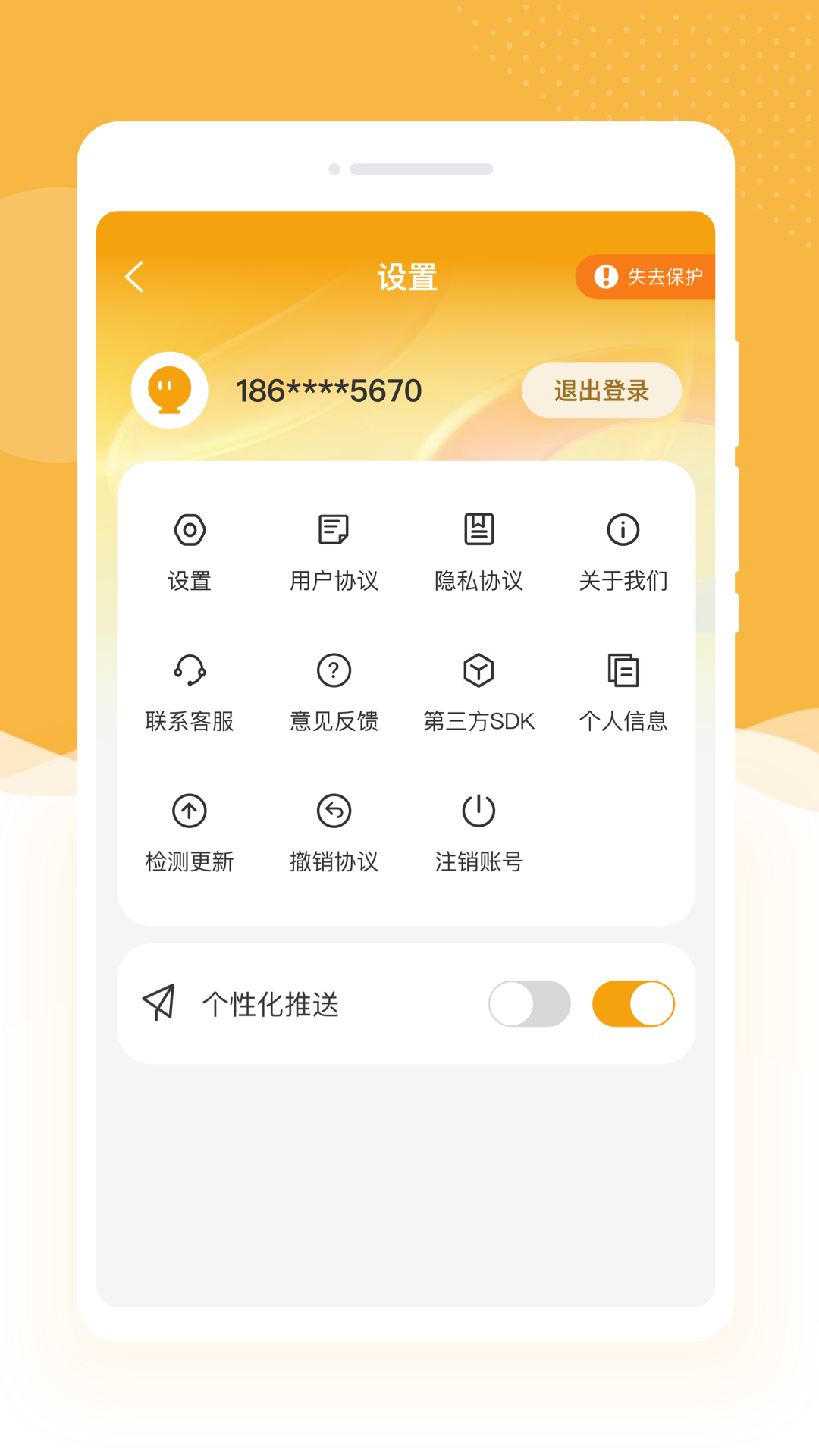Image resolution: width=819 pixels, height=1456 pixels.
Task: Select the masked phone number 186****5670
Action: click(x=328, y=390)
